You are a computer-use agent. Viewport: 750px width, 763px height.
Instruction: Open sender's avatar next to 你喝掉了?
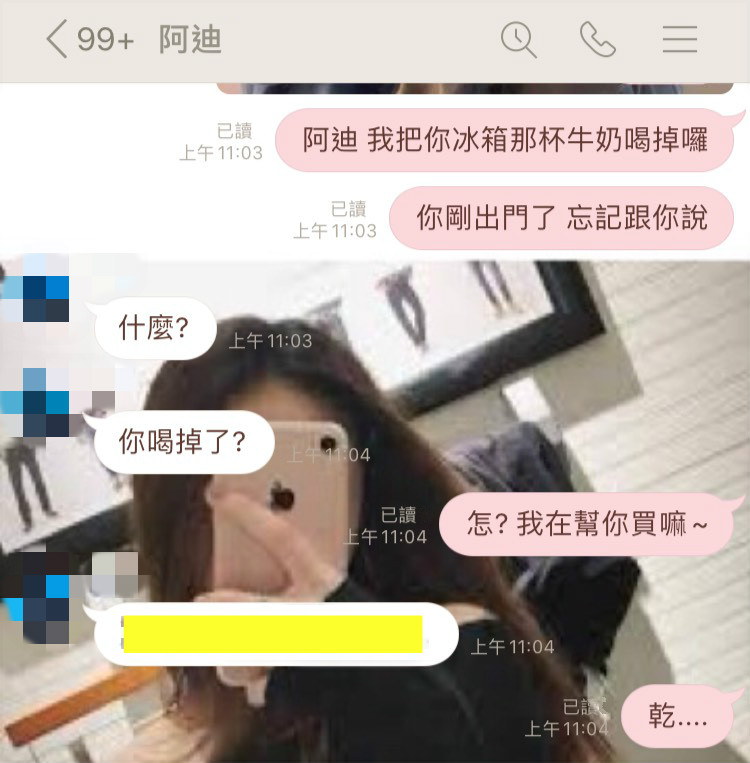point(36,403)
